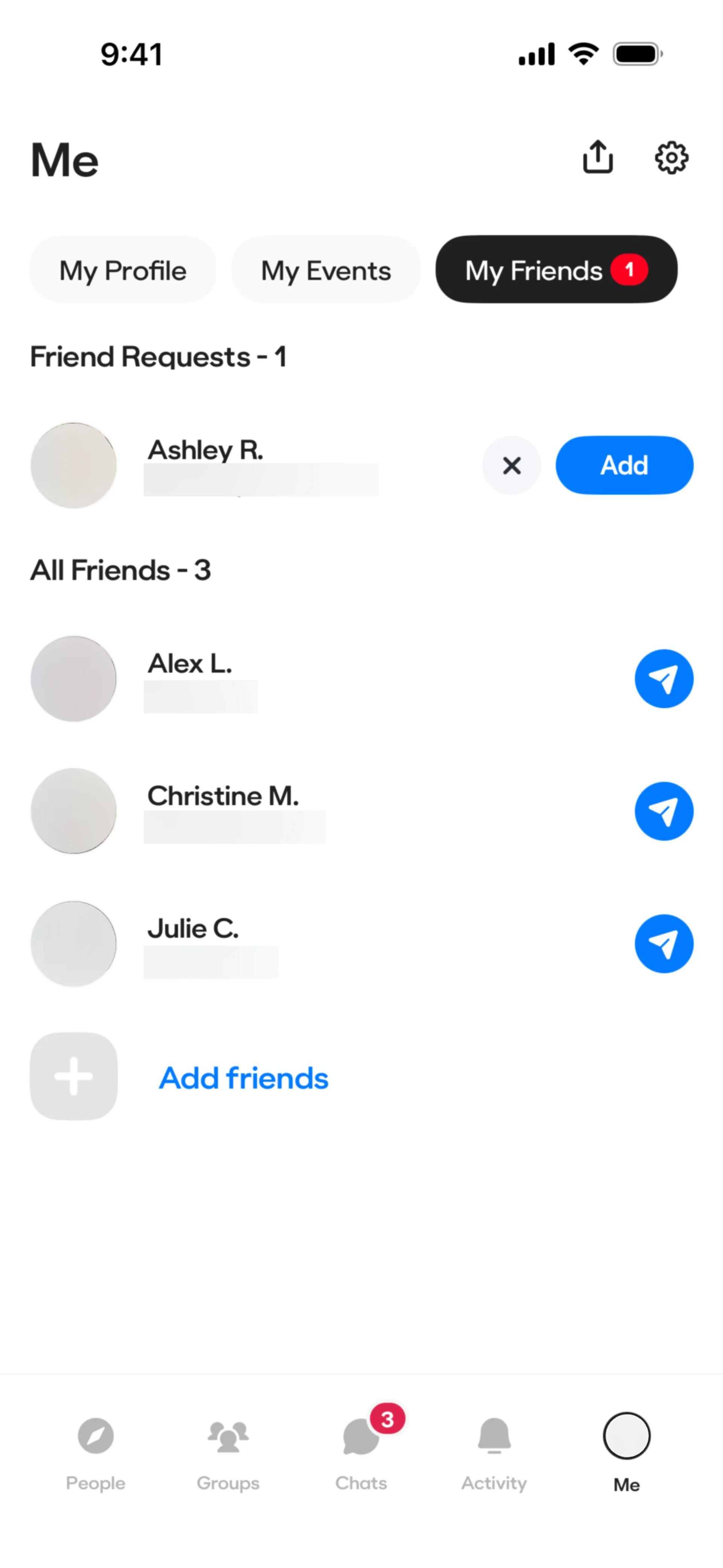Tap the share icon in the header
The width and height of the screenshot is (723, 1568).
tap(598, 157)
